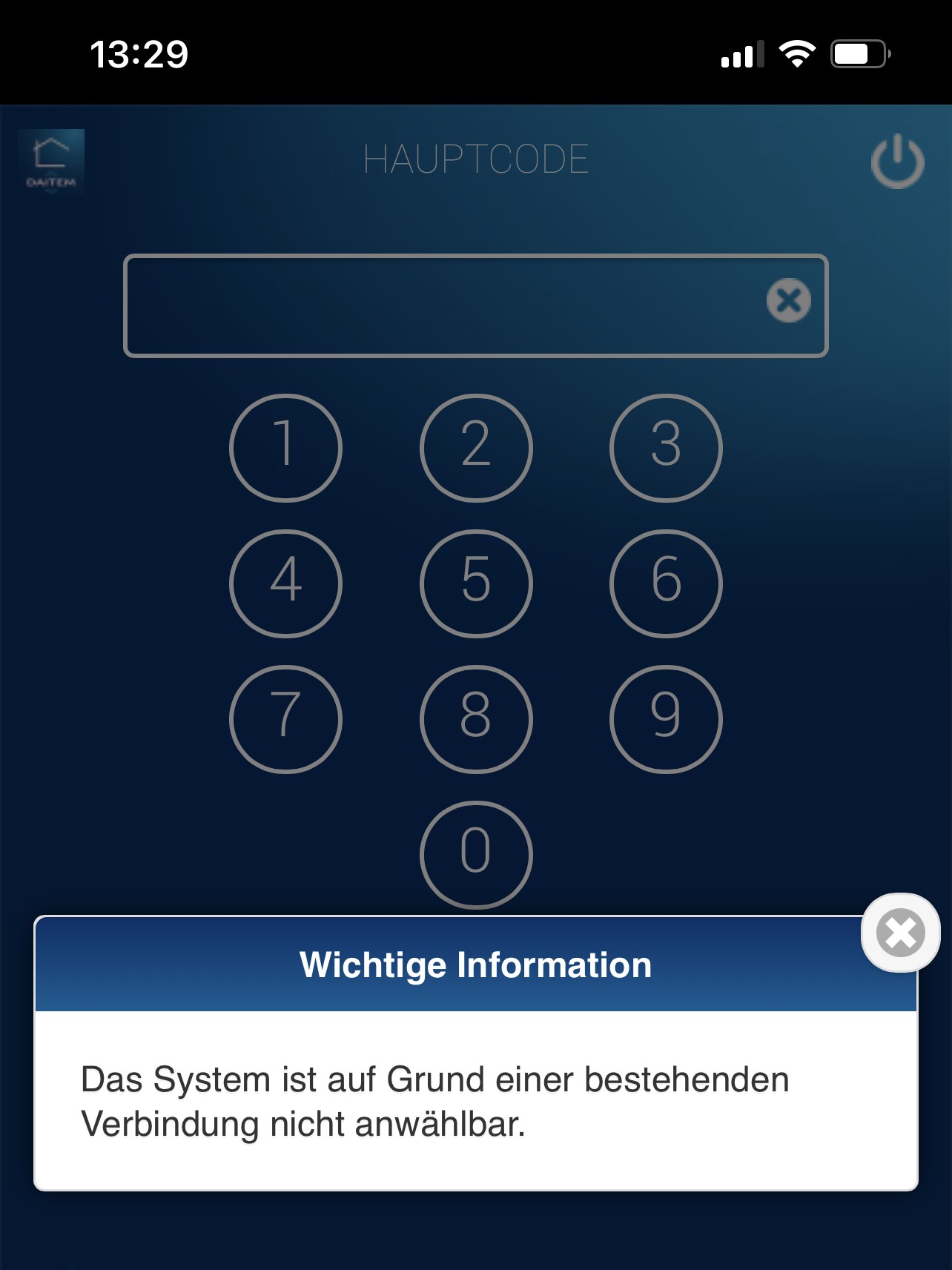Image resolution: width=952 pixels, height=1270 pixels.
Task: Enter digit 2 on keypad
Action: click(476, 448)
